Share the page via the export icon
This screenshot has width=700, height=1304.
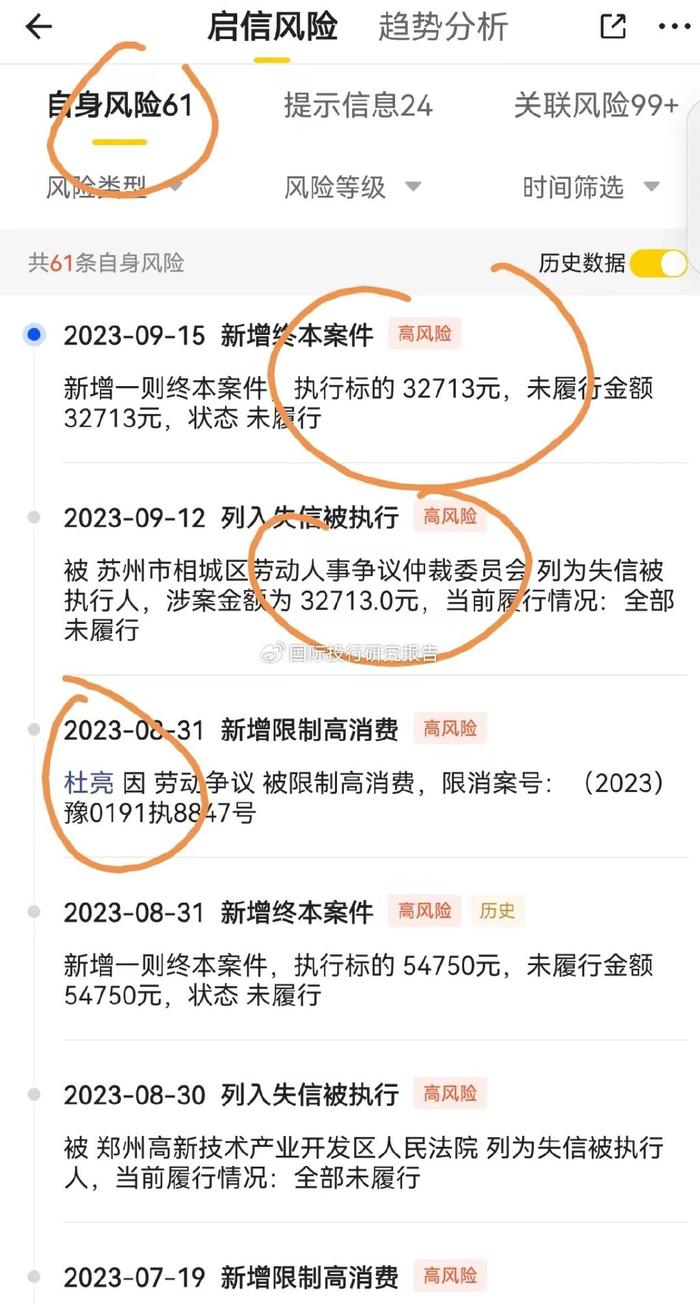pyautogui.click(x=613, y=27)
